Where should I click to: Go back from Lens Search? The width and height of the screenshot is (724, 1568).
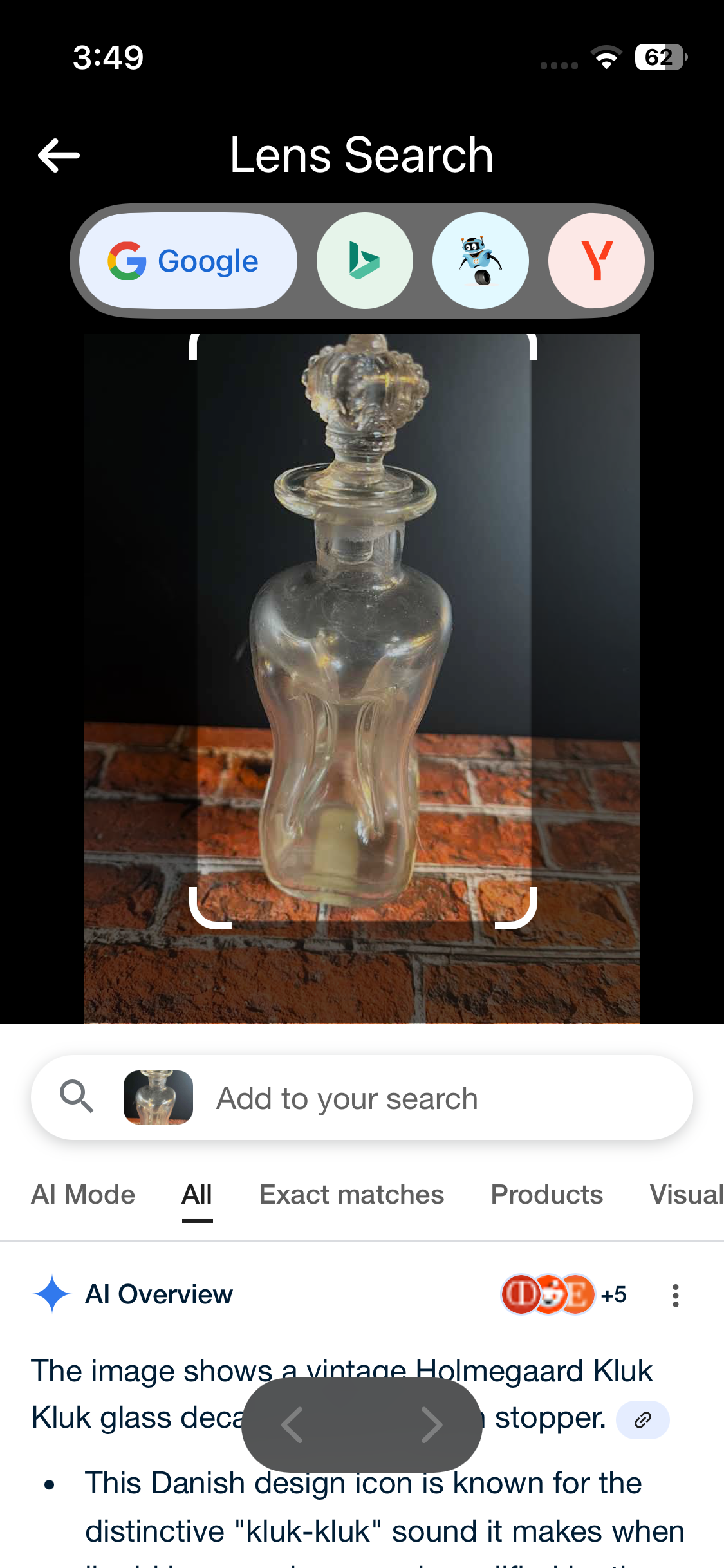tap(59, 155)
